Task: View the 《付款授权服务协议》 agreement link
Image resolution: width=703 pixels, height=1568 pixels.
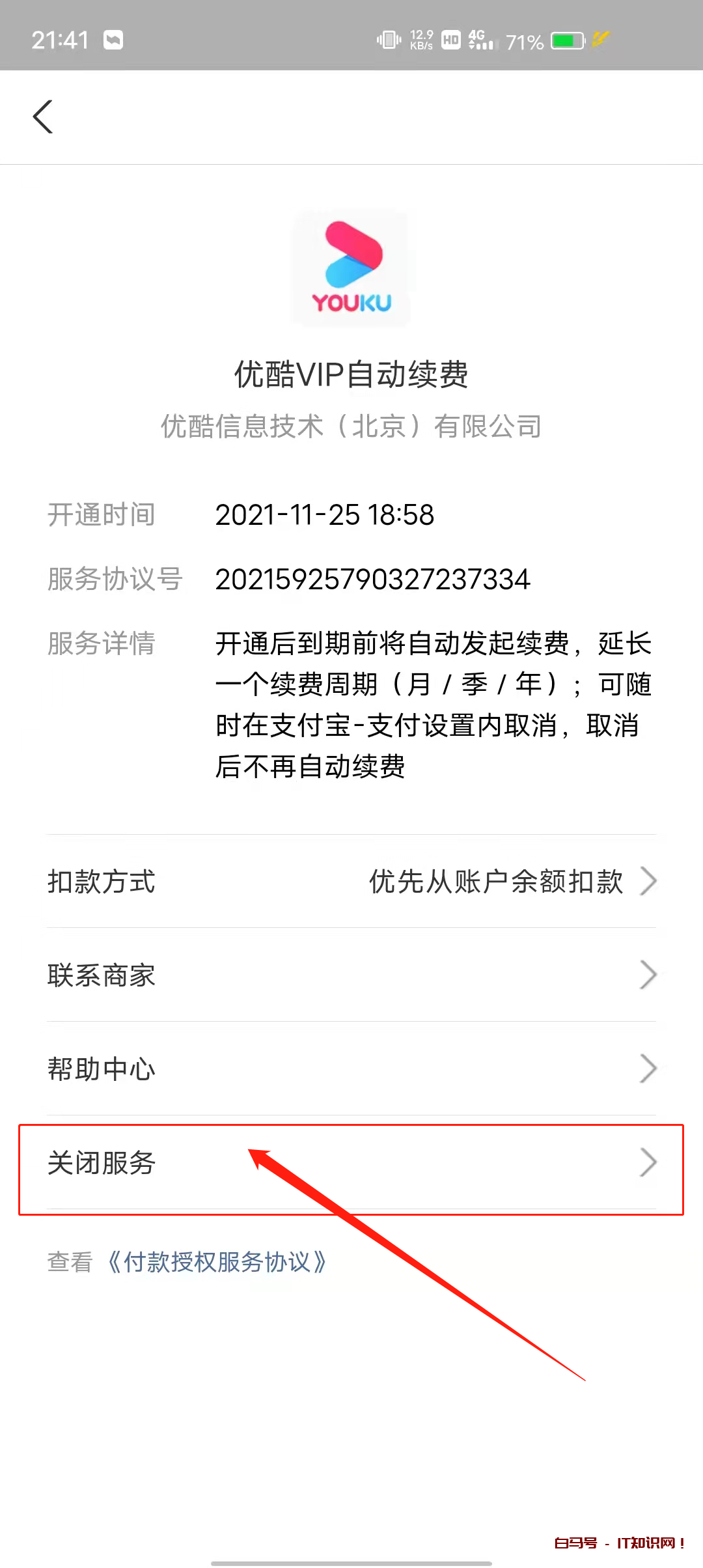Action: [x=217, y=1262]
